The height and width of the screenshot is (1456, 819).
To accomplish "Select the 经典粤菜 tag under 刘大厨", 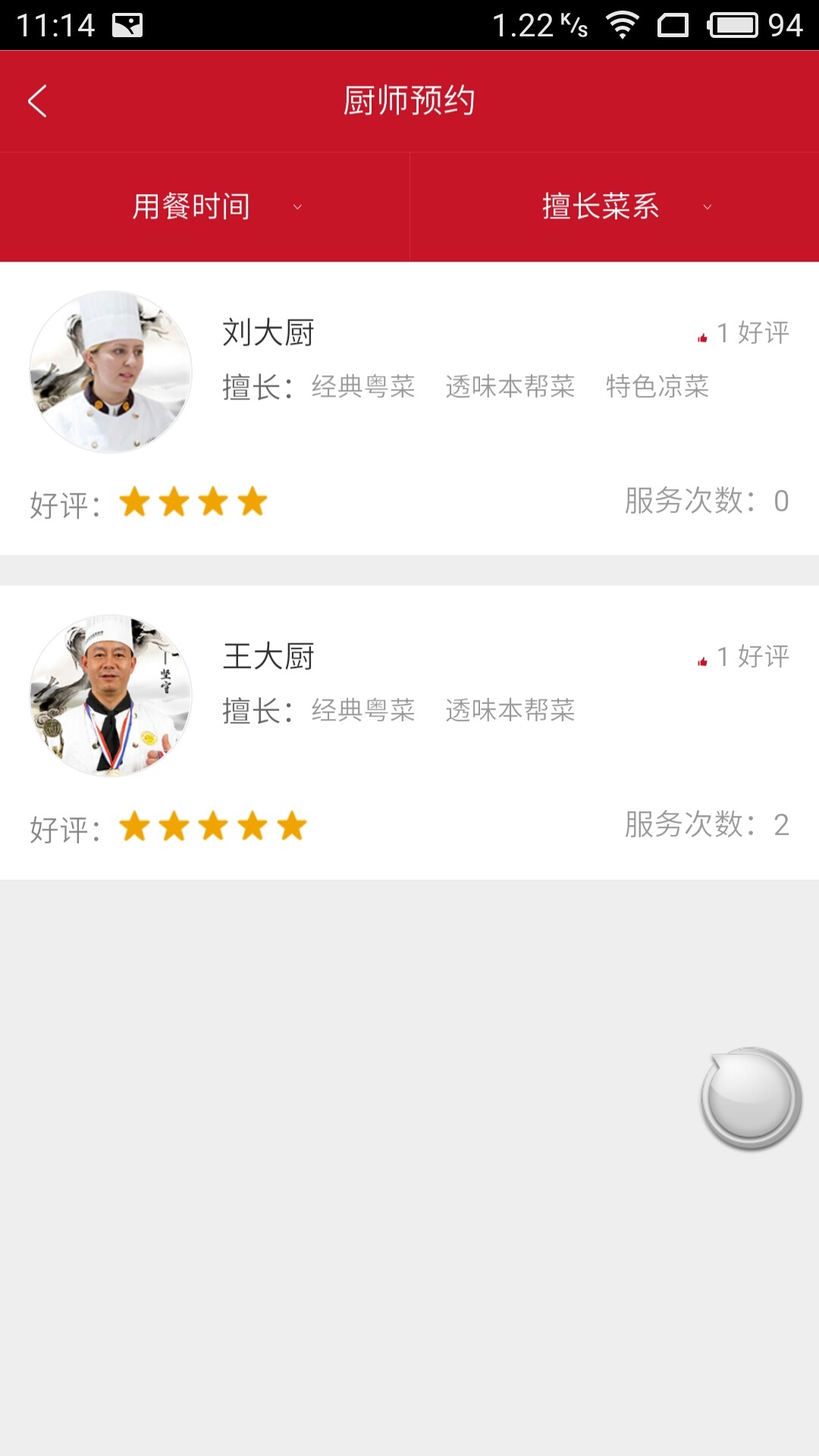I will pyautogui.click(x=362, y=387).
